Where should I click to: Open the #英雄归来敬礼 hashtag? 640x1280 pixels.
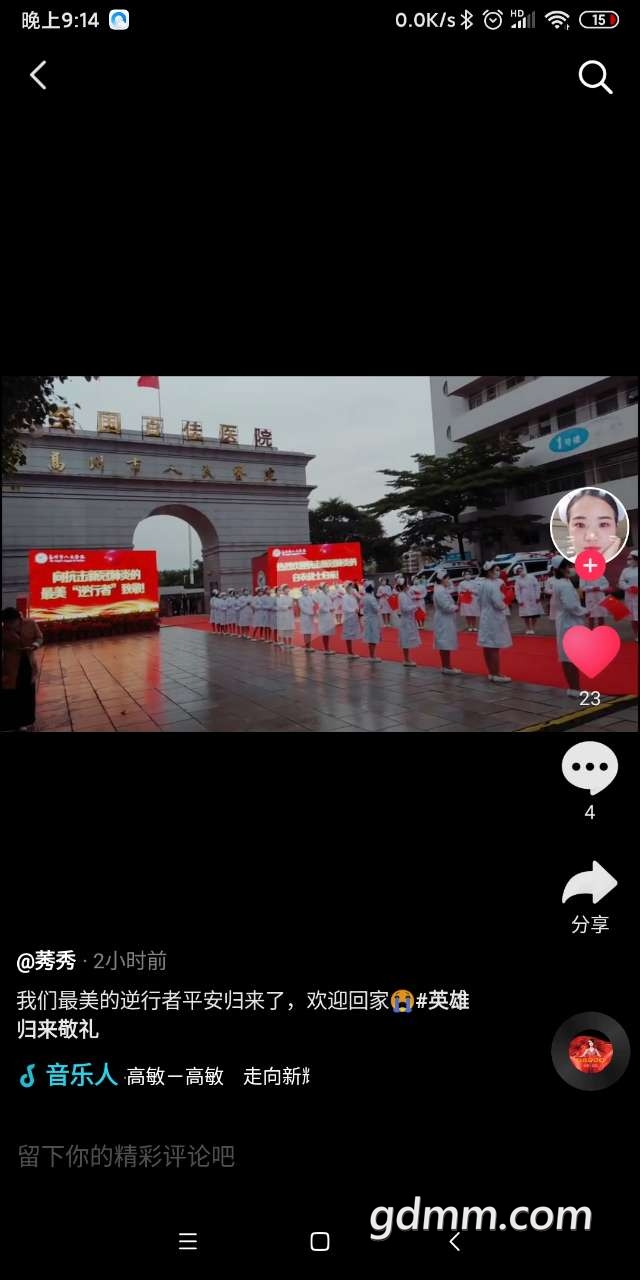click(x=442, y=1000)
